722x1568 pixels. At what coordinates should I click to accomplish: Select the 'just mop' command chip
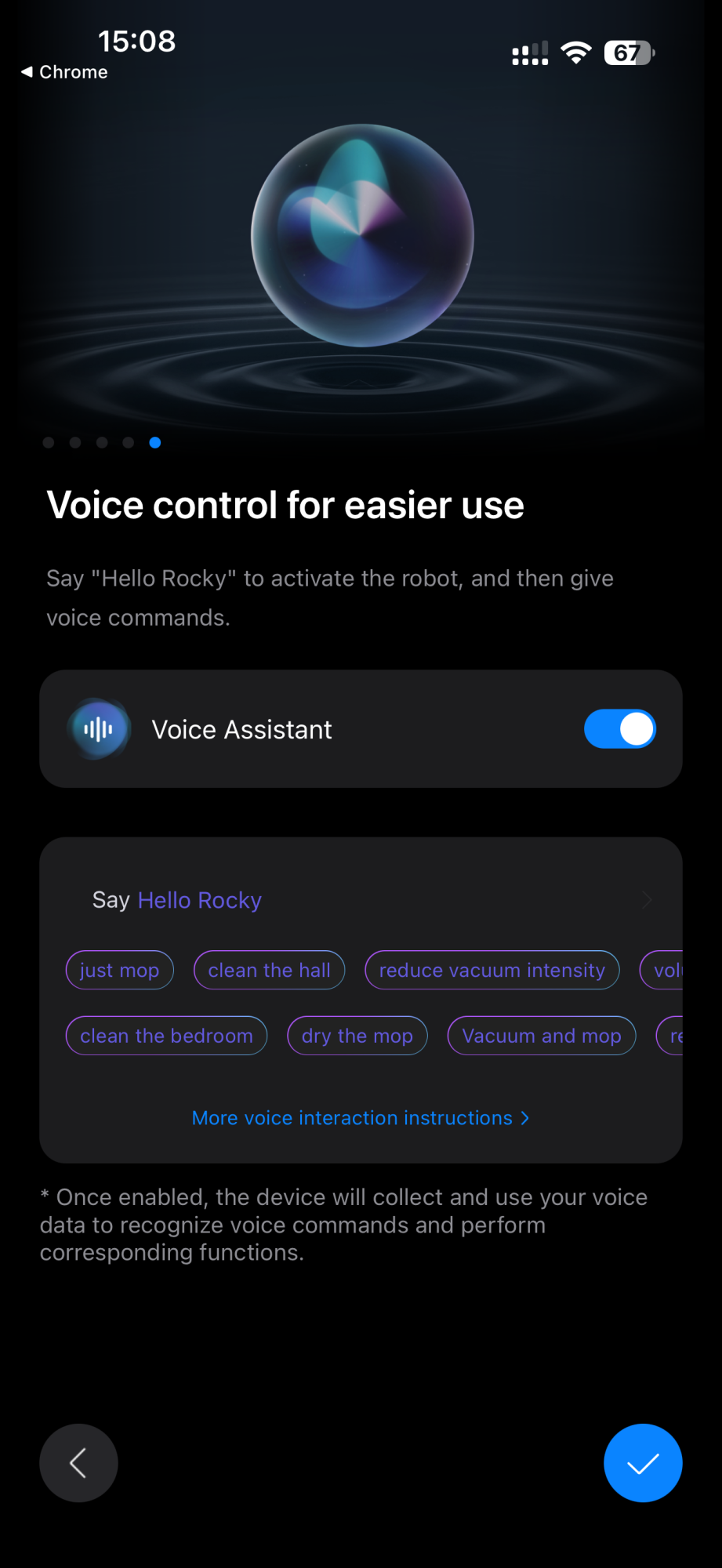tap(119, 971)
